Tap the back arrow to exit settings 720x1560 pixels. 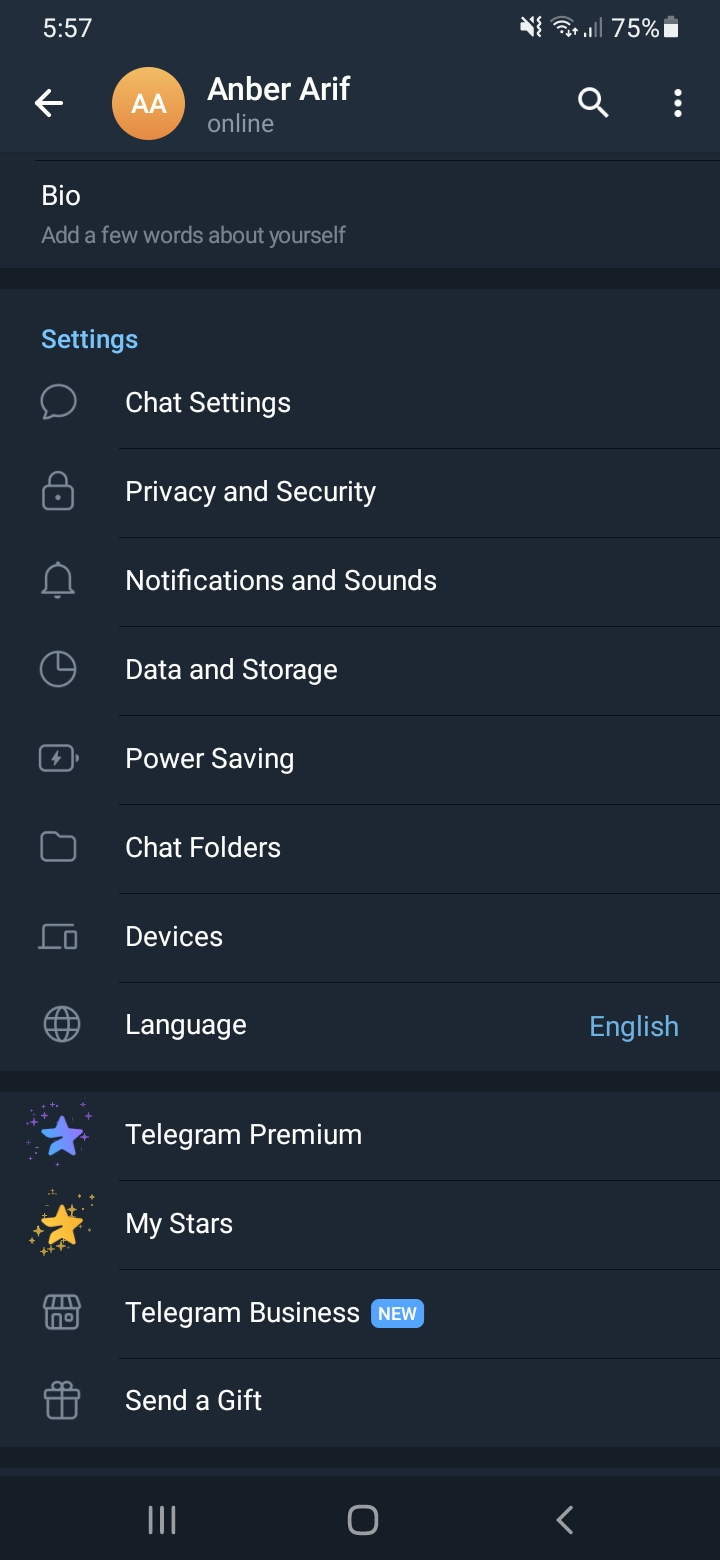click(48, 102)
